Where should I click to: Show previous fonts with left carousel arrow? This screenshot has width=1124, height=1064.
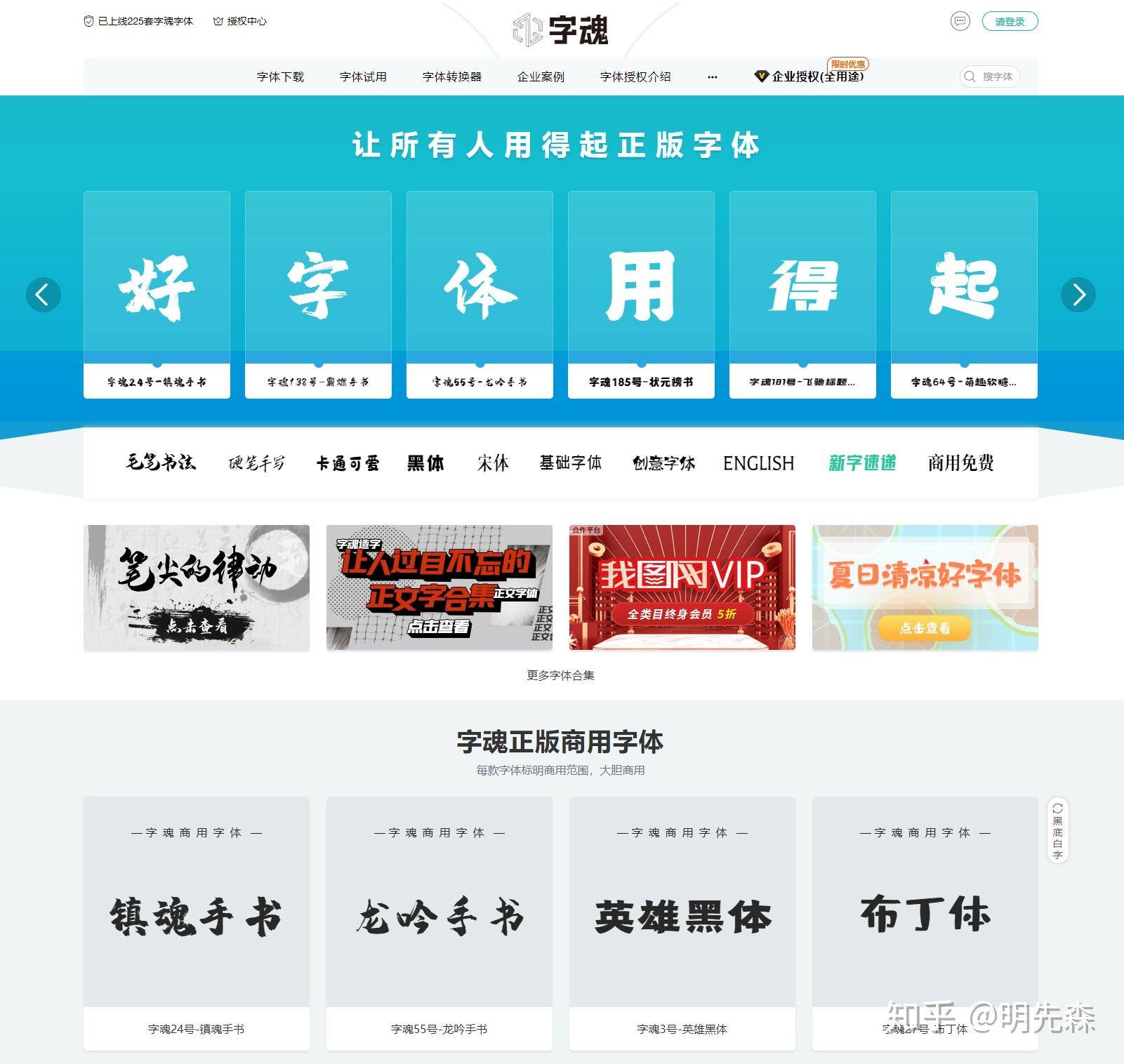coord(44,294)
